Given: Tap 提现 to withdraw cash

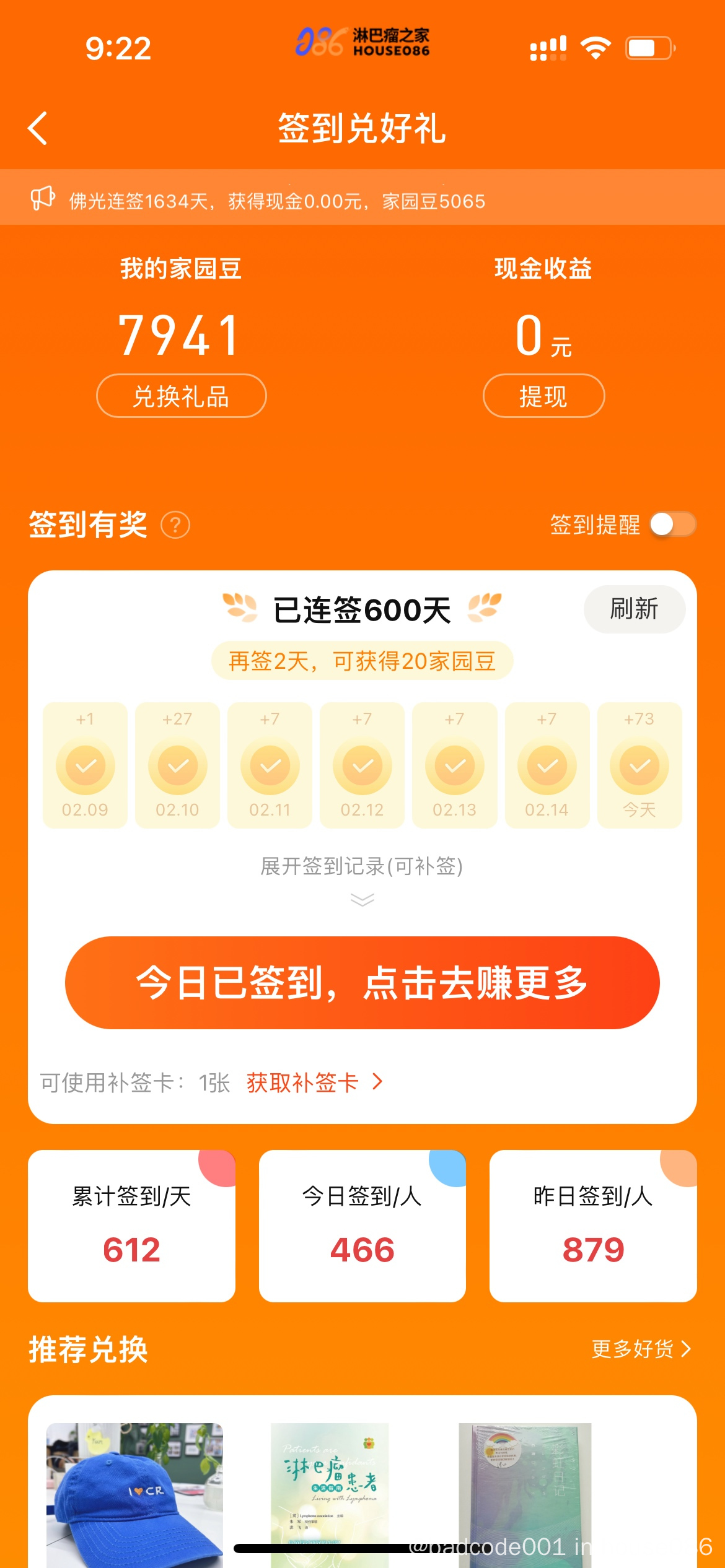Looking at the screenshot, I should 543,396.
